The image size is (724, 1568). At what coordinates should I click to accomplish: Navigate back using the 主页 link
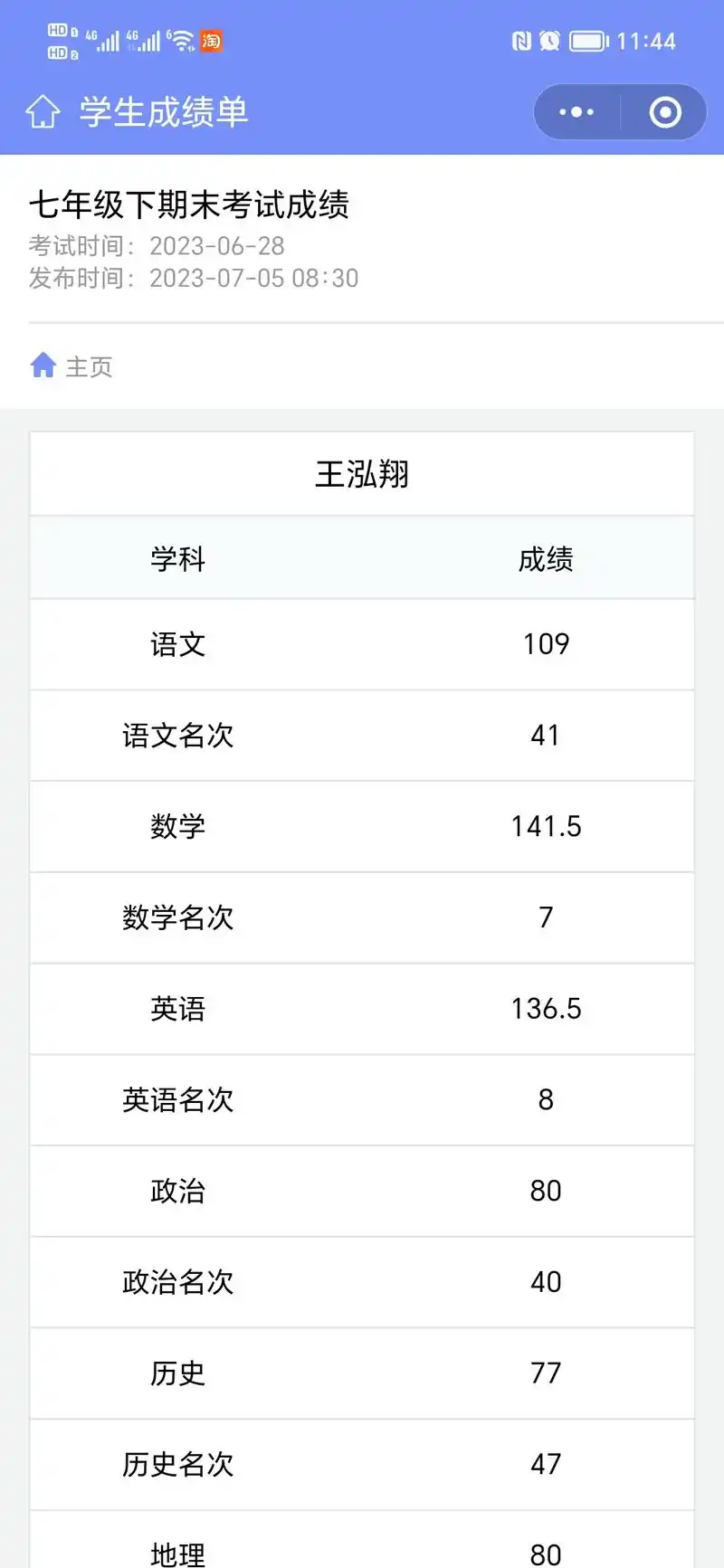[88, 366]
